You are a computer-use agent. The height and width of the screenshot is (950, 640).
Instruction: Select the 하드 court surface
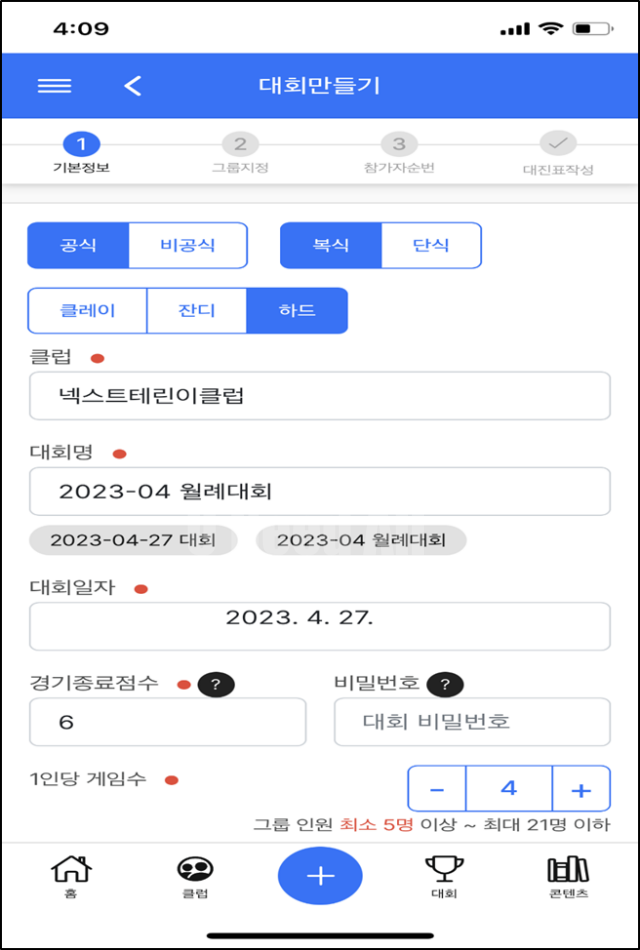[x=297, y=311]
